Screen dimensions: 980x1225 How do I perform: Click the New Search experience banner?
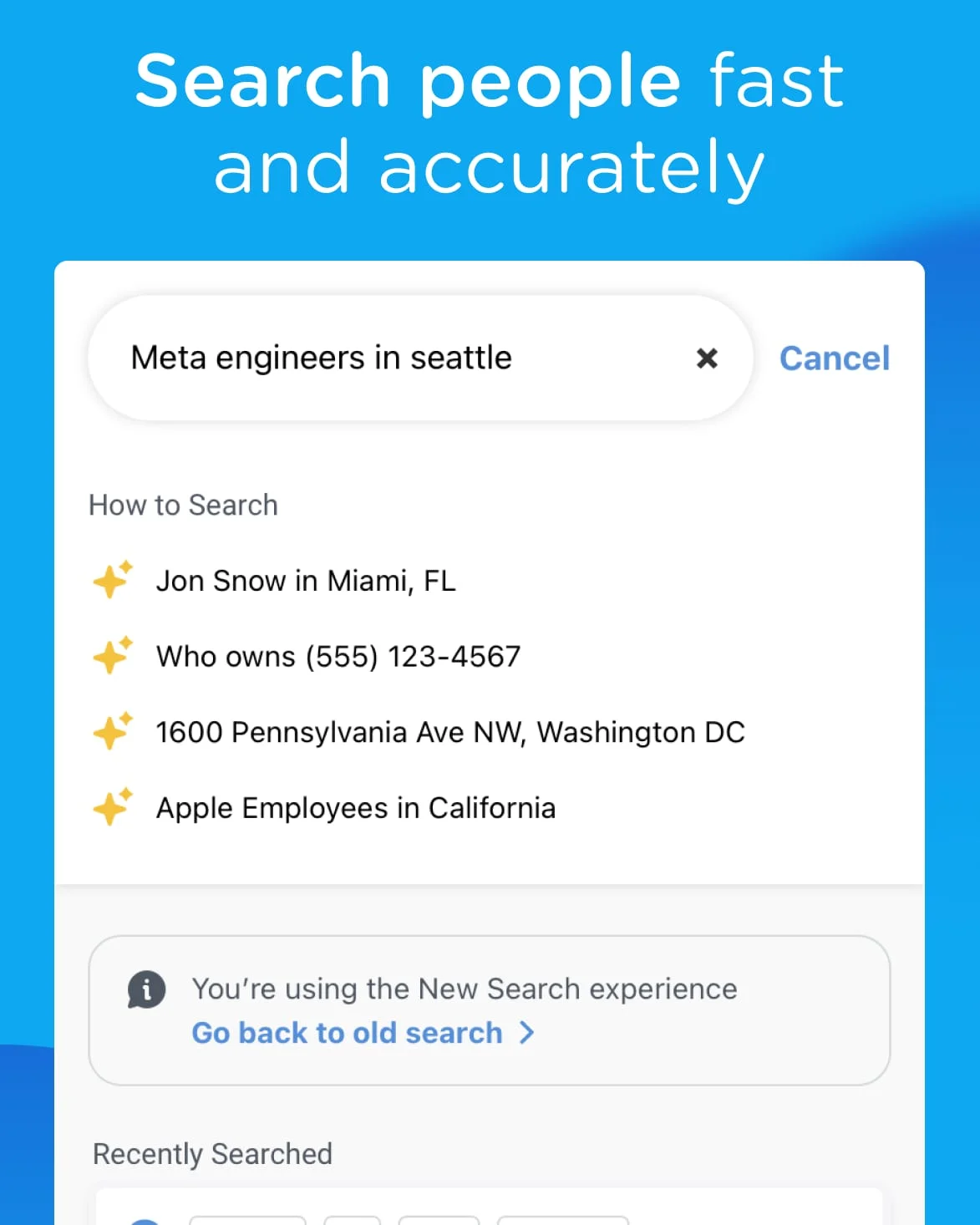490,1009
